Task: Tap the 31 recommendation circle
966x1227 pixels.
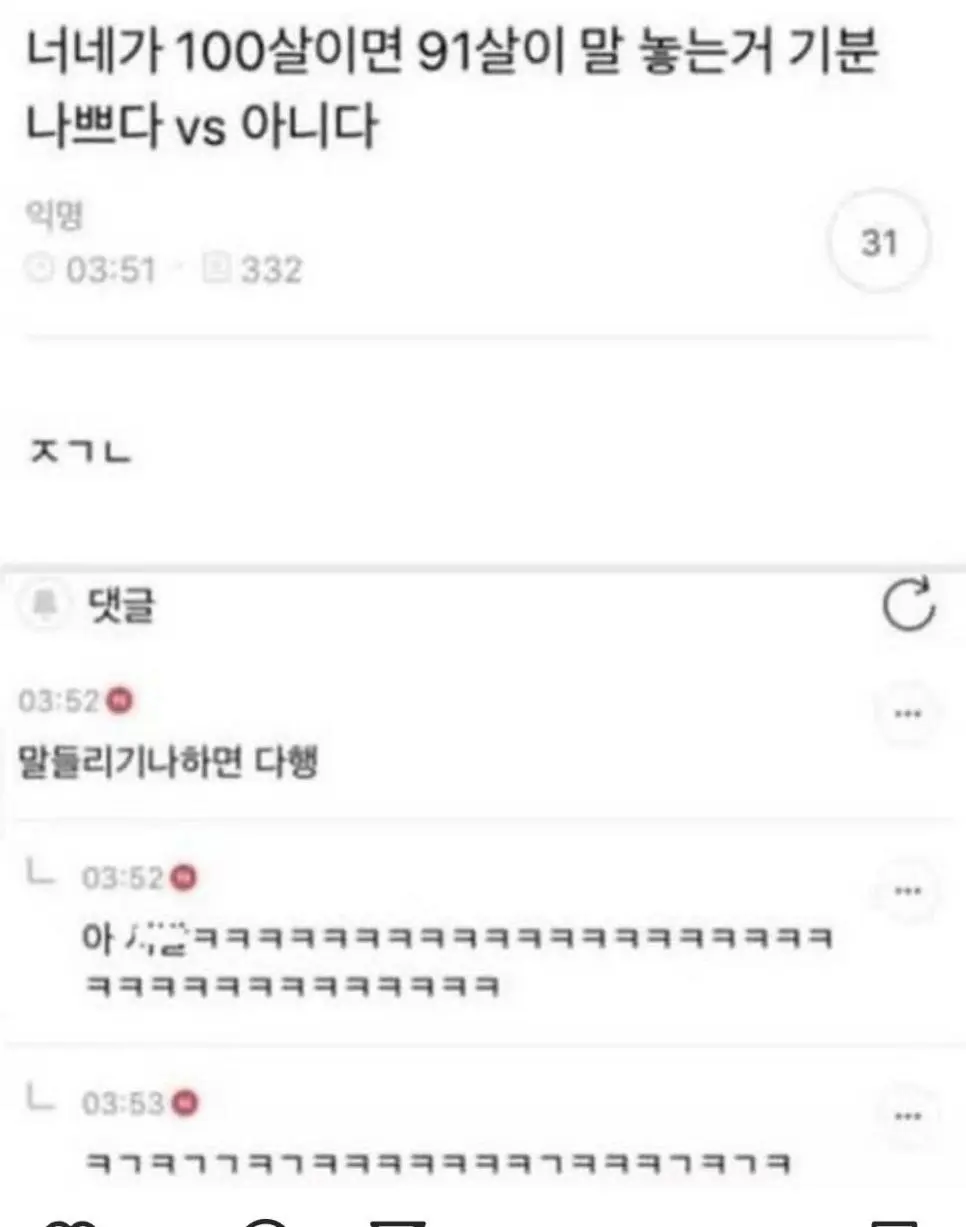Action: pos(879,242)
